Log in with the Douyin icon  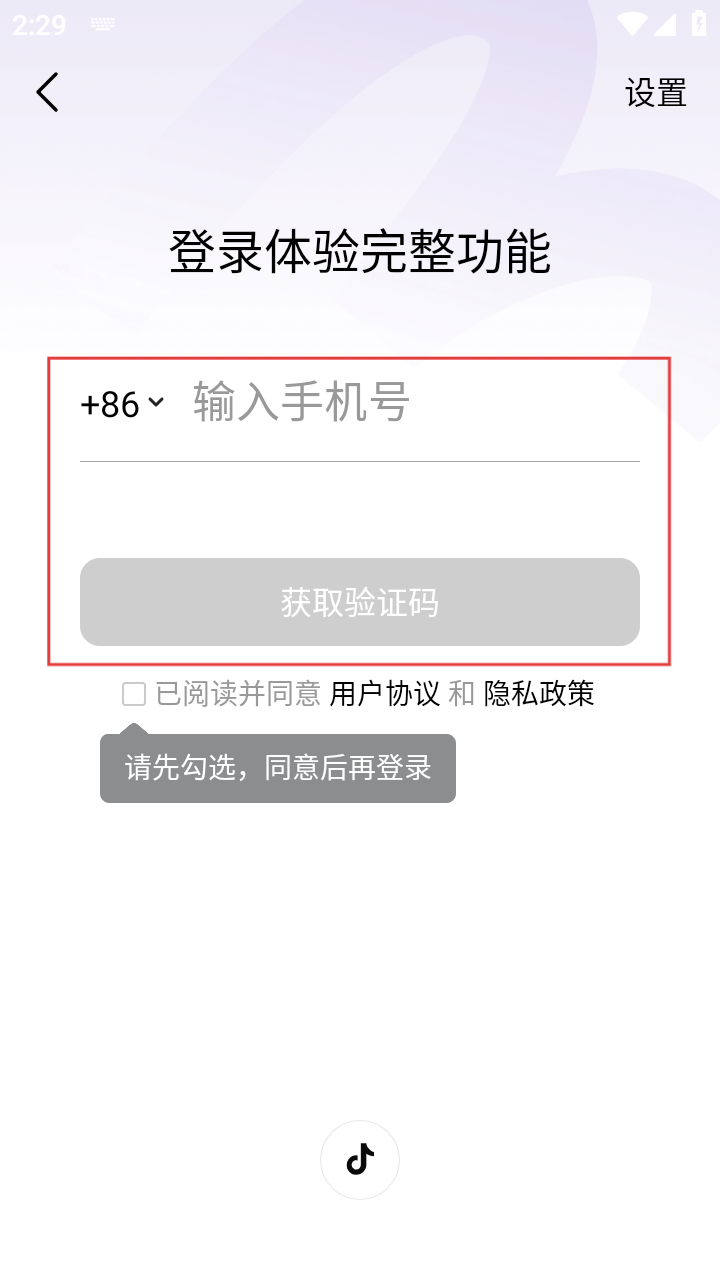[360, 1160]
